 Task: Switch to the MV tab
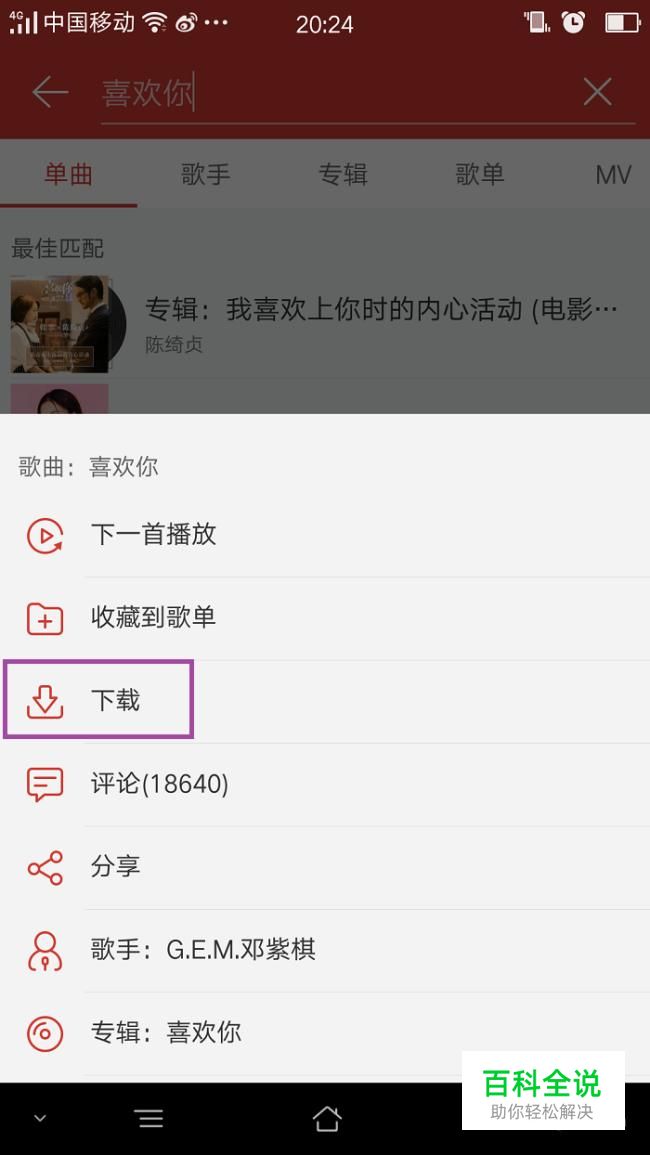(x=613, y=175)
